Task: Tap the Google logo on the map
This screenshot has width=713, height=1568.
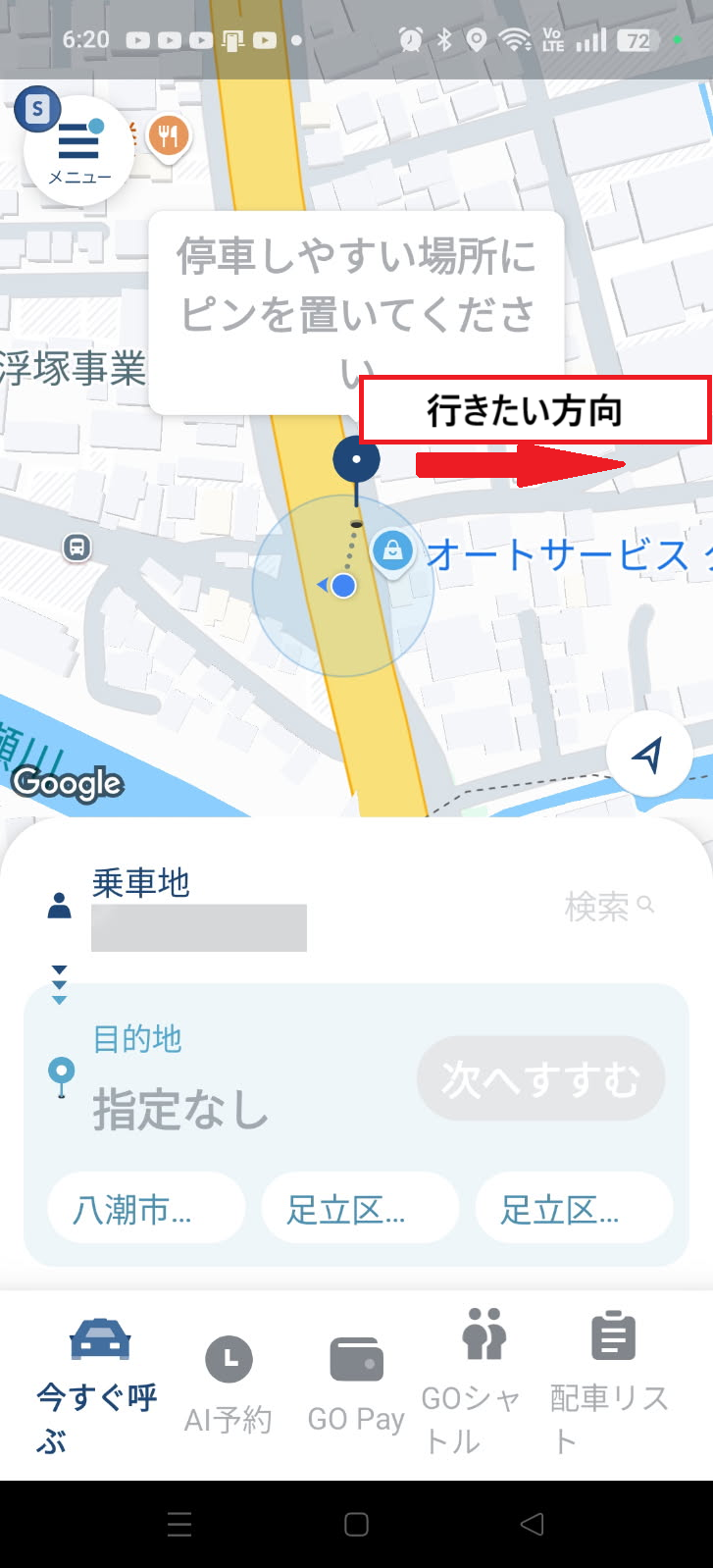Action: point(69,783)
